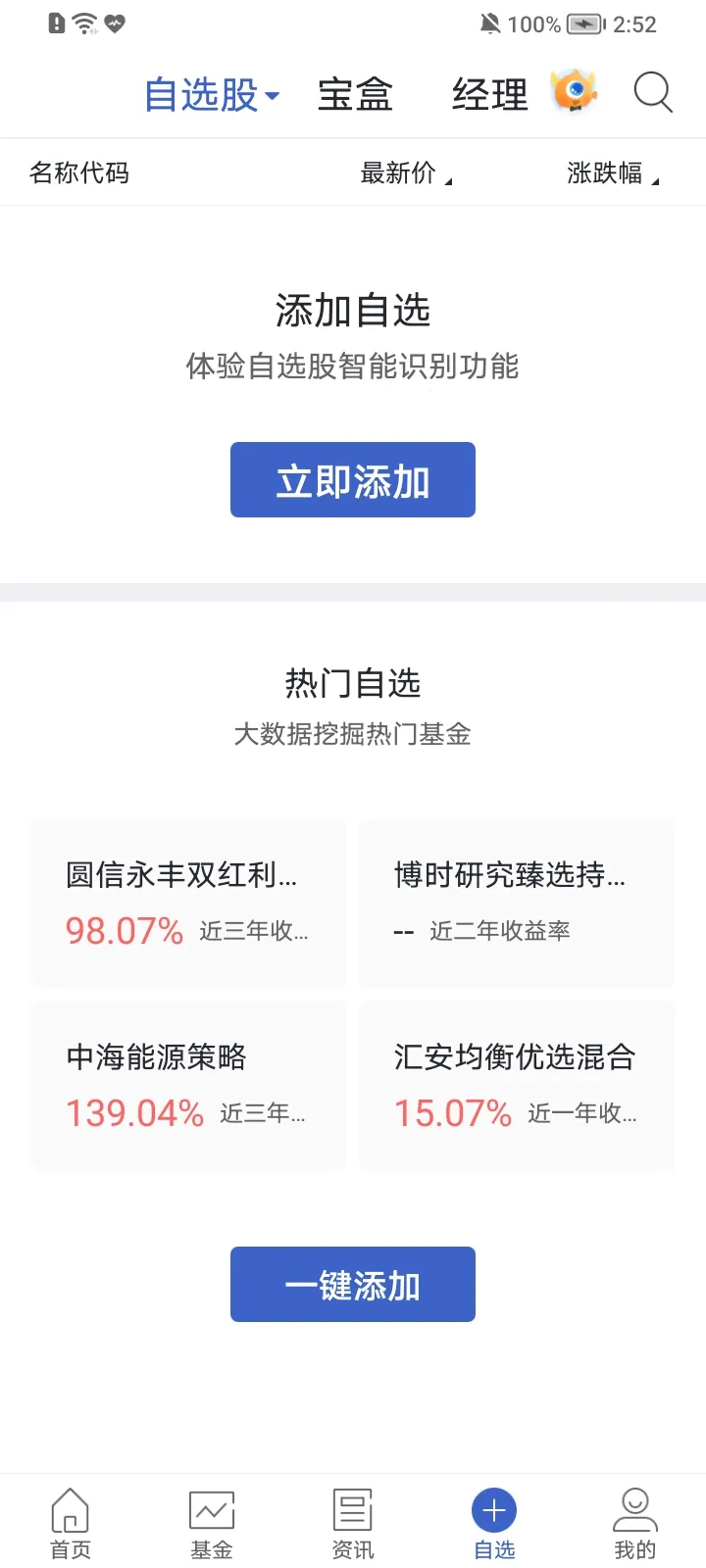The height and width of the screenshot is (1568, 706).
Task: View the 汇安均衡优选混合 fund card
Action: pos(517,1085)
